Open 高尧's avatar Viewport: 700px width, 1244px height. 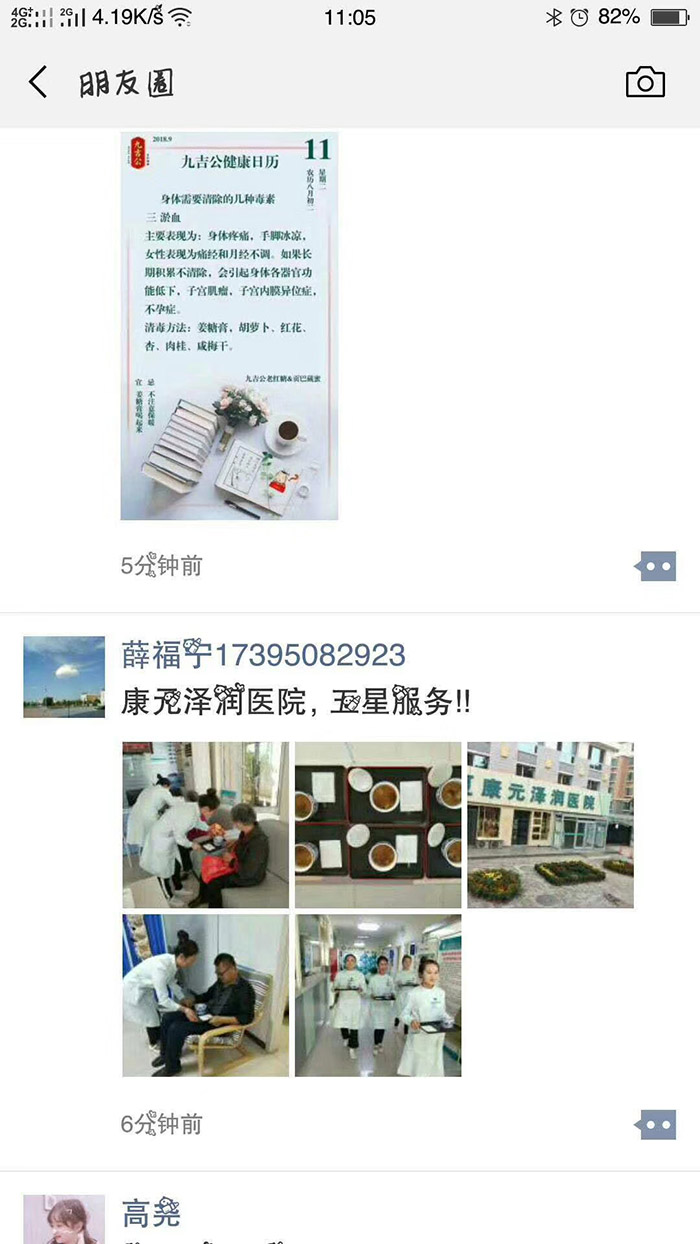pyautogui.click(x=64, y=1220)
